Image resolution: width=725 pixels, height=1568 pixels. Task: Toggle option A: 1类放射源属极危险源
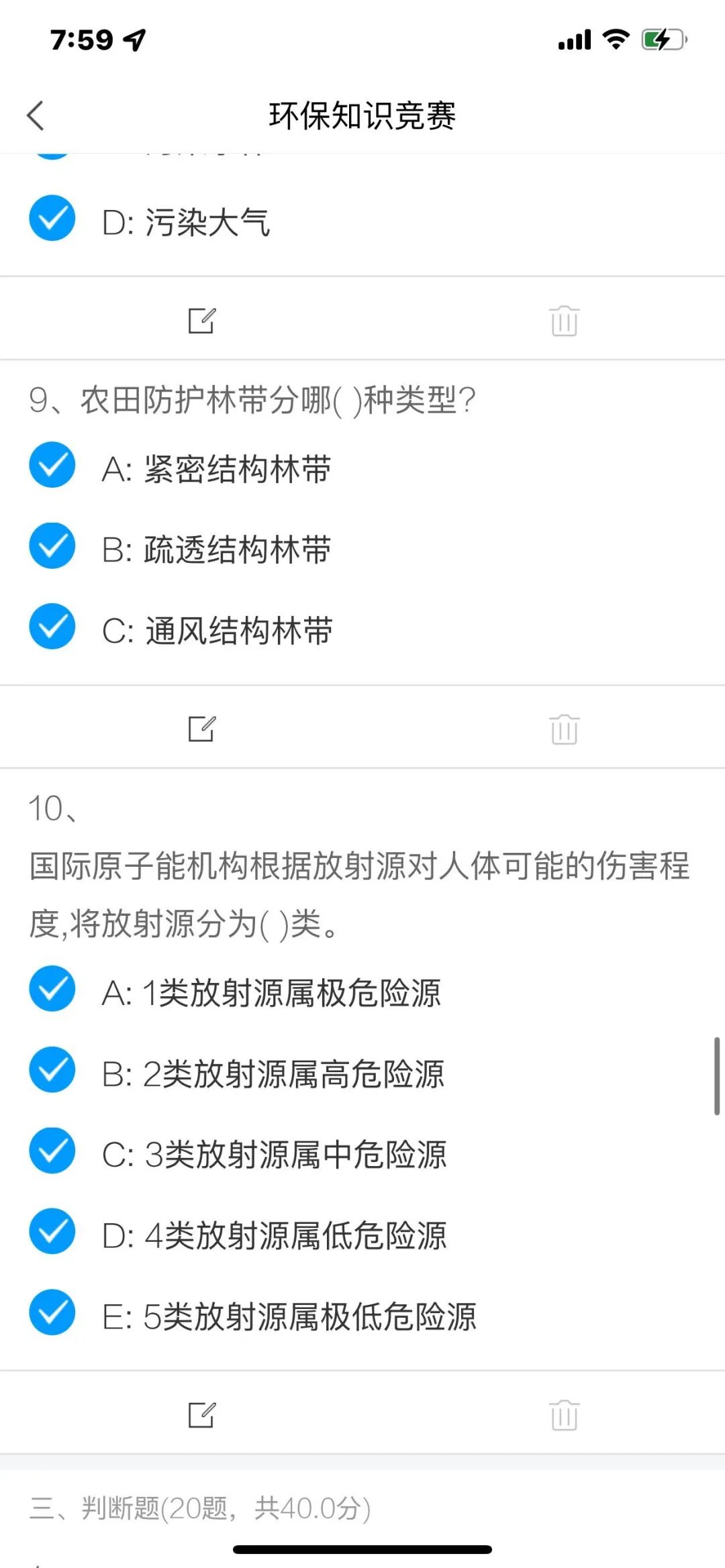(52, 989)
